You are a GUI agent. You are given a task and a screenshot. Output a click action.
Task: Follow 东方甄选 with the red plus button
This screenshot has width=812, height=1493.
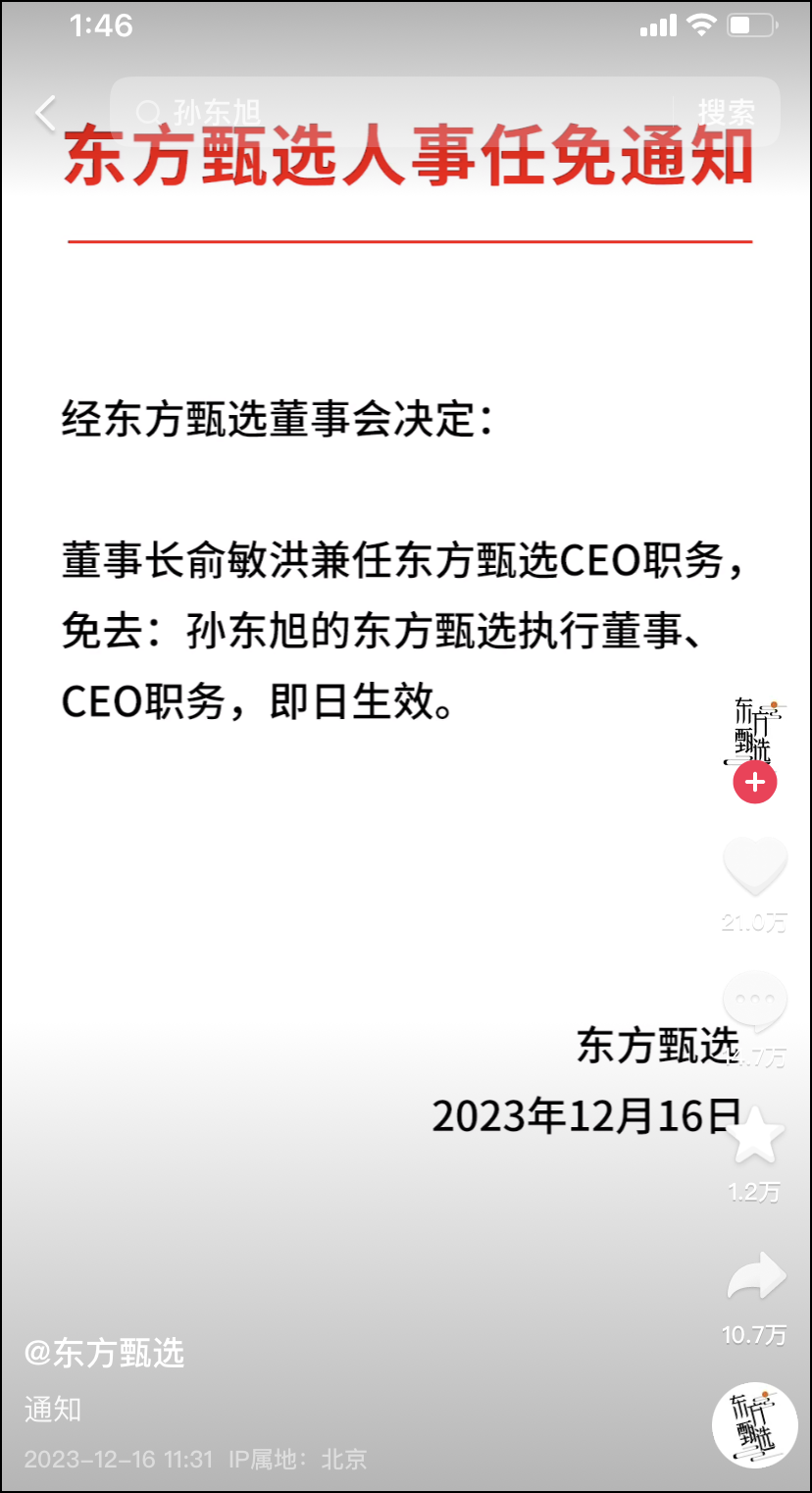pos(754,783)
